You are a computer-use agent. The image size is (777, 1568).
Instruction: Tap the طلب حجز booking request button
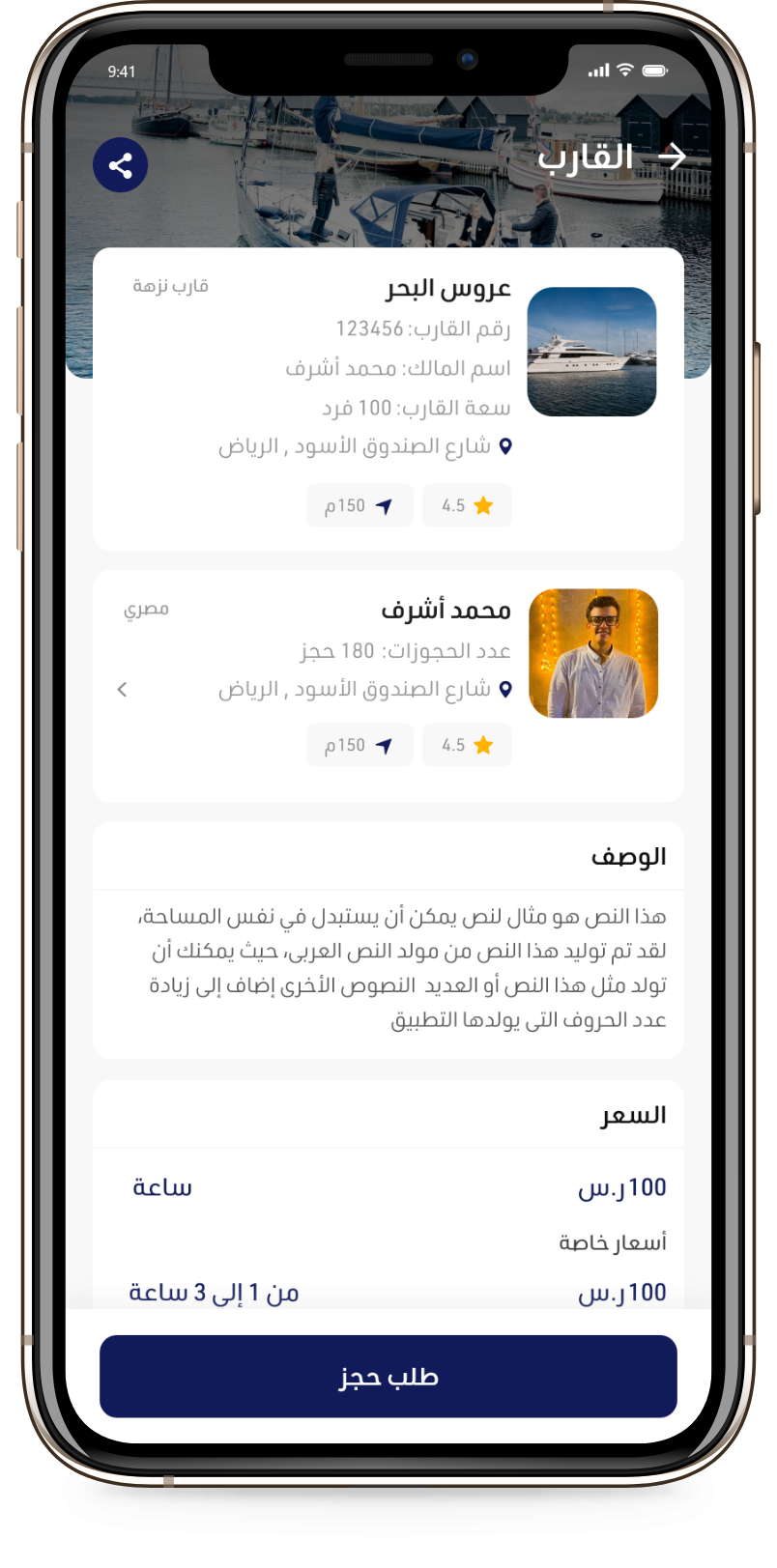pyautogui.click(x=388, y=1376)
